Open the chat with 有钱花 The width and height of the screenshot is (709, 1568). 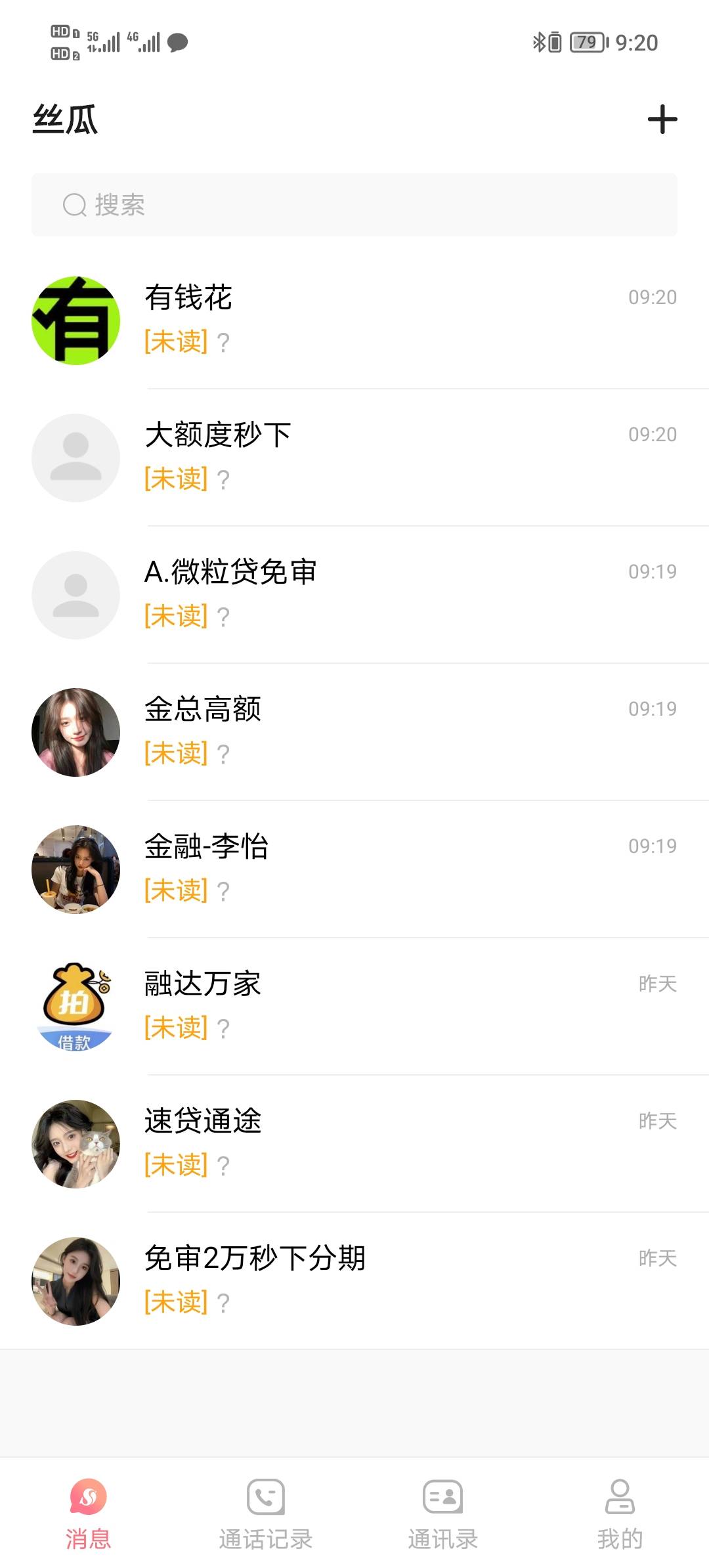coord(354,320)
